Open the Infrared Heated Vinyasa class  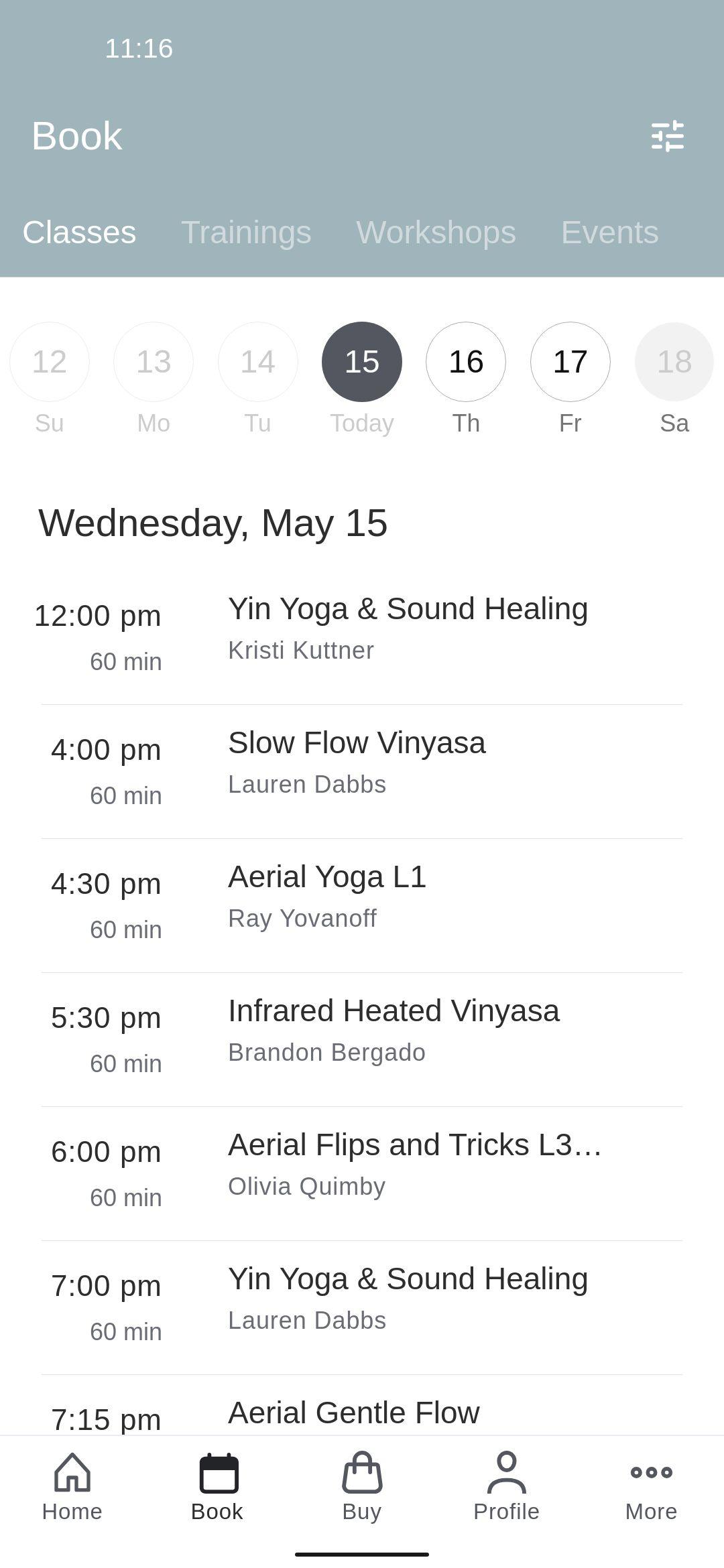click(362, 1039)
